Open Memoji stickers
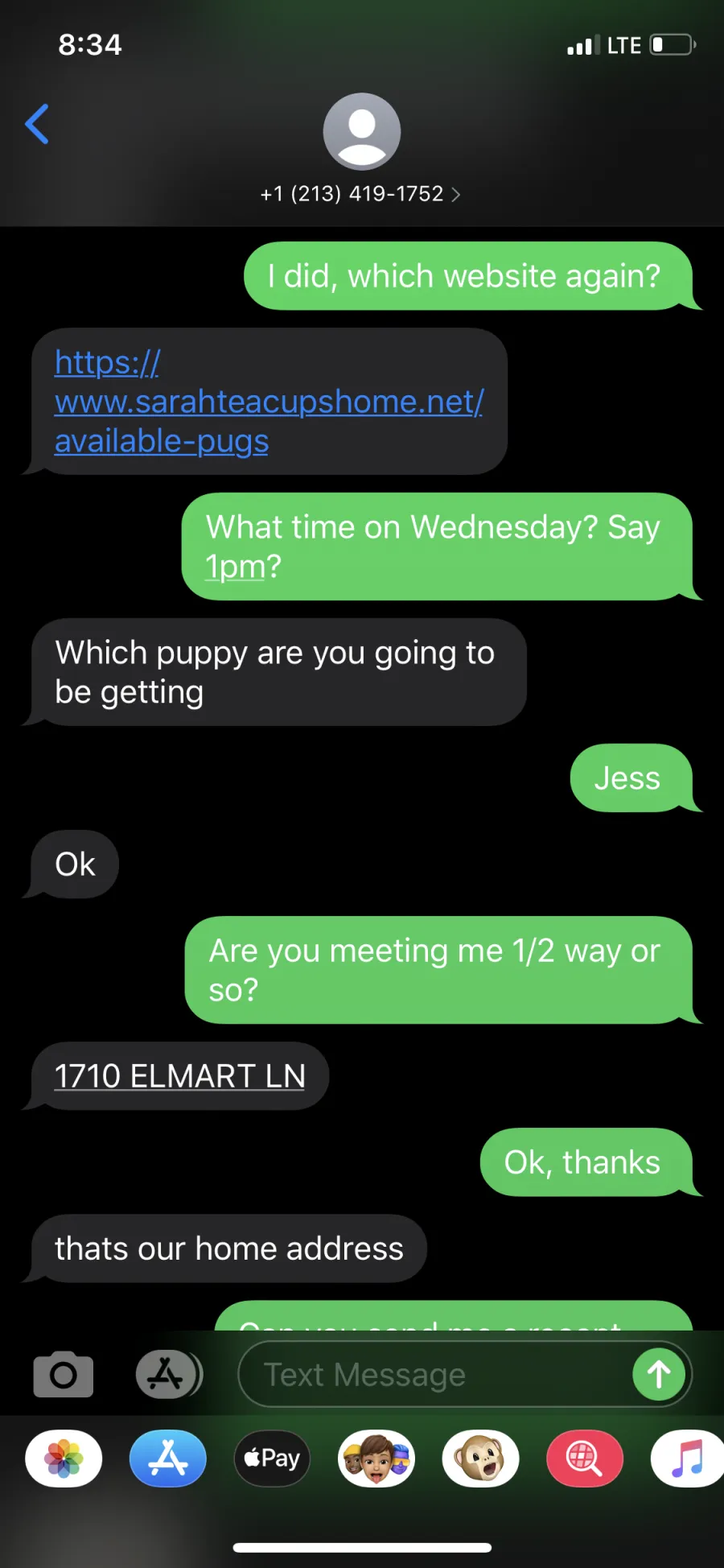724x1568 pixels. click(376, 1459)
